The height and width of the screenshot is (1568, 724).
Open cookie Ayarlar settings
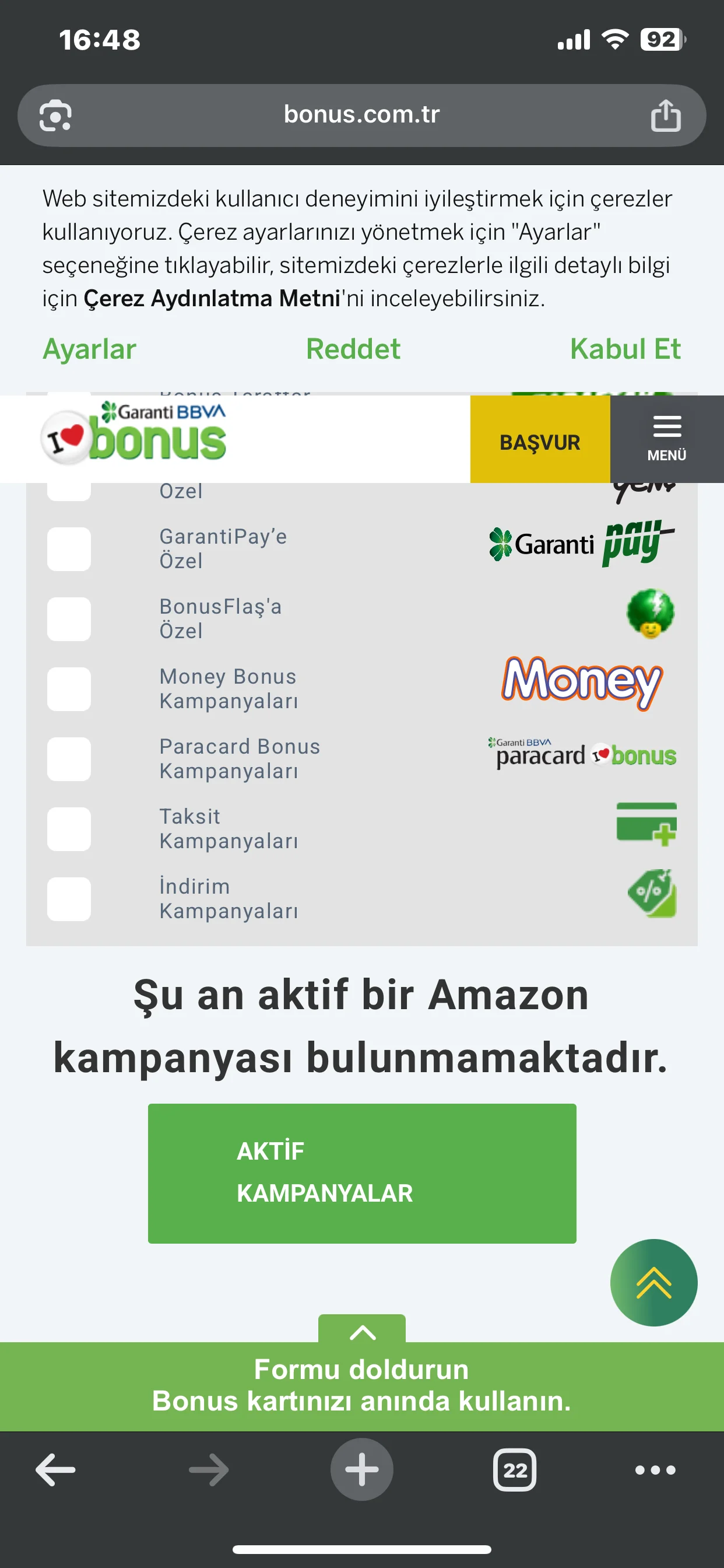(x=89, y=349)
